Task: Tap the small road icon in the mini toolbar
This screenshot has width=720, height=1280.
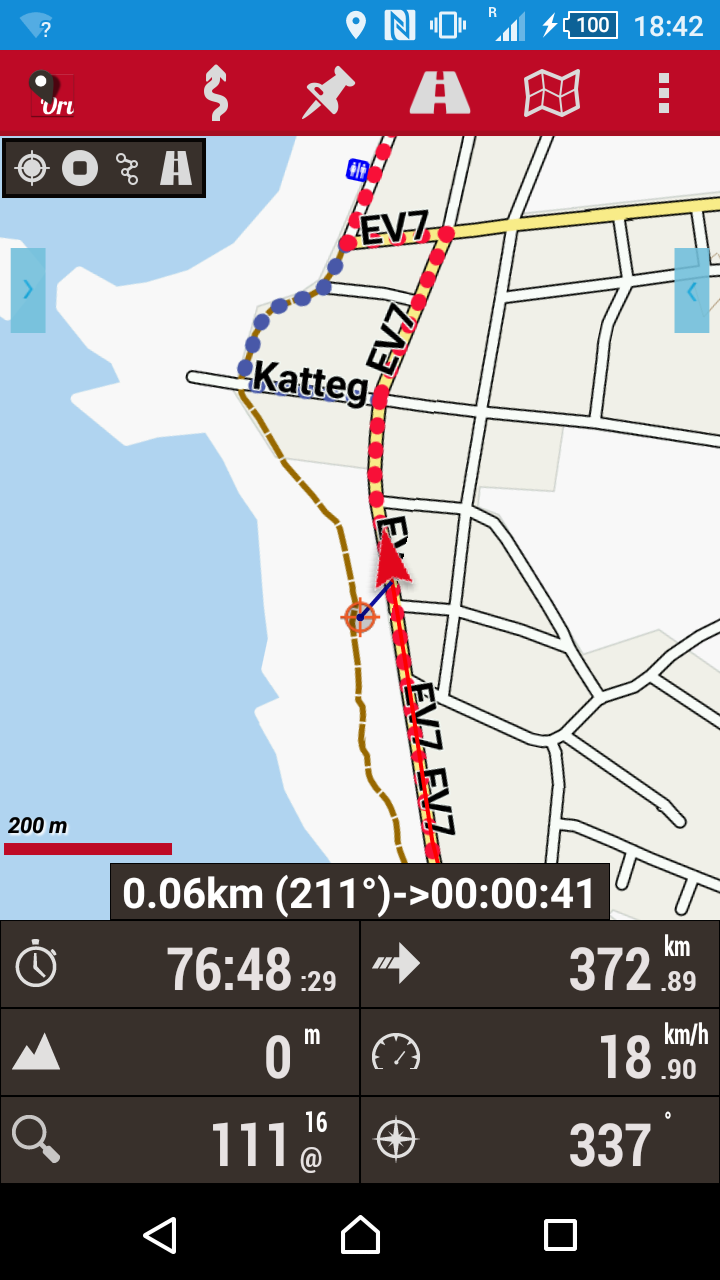Action: point(176,168)
